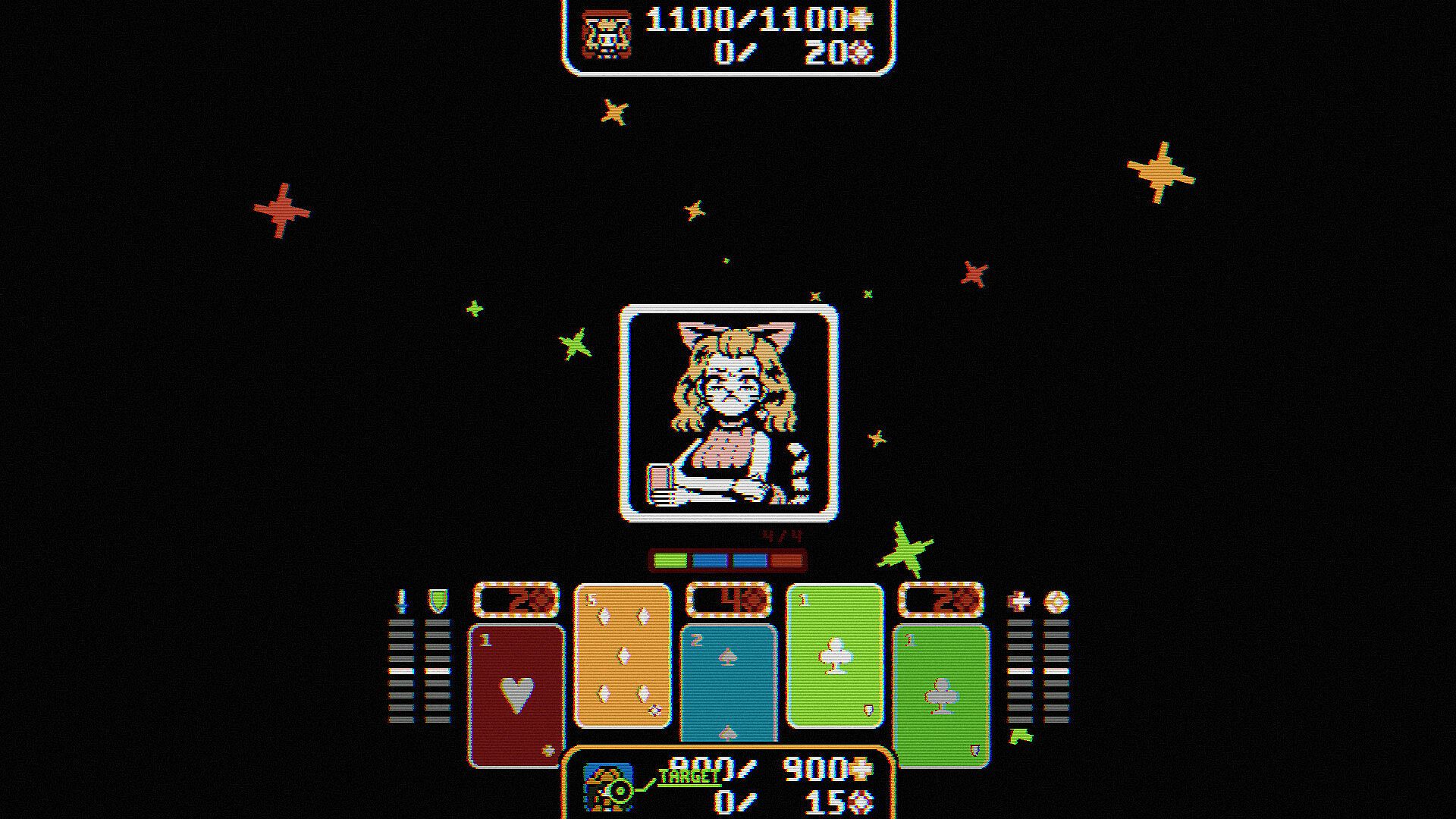Play the lower dark green clubs card
This screenshot has height=819, width=1456.
(941, 694)
